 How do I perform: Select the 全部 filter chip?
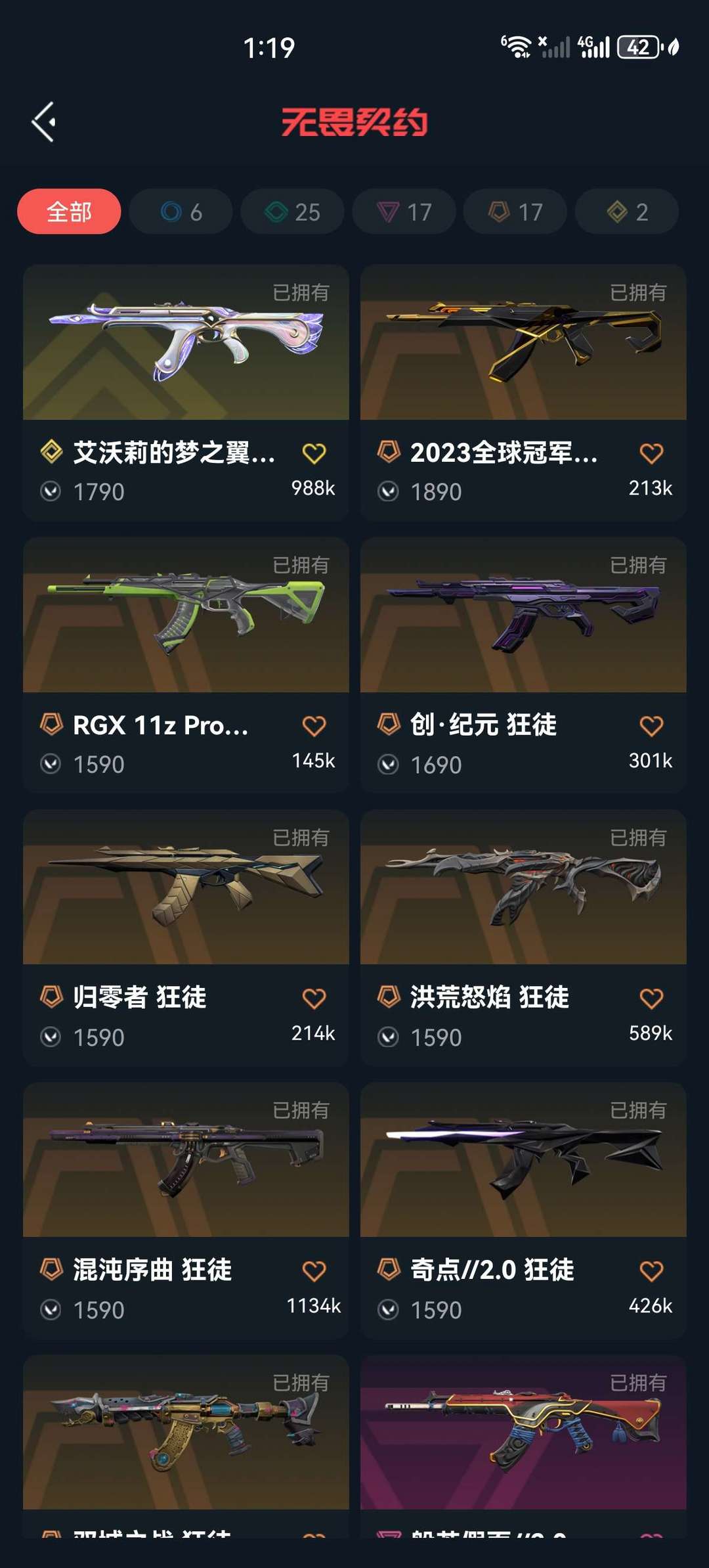pos(69,212)
